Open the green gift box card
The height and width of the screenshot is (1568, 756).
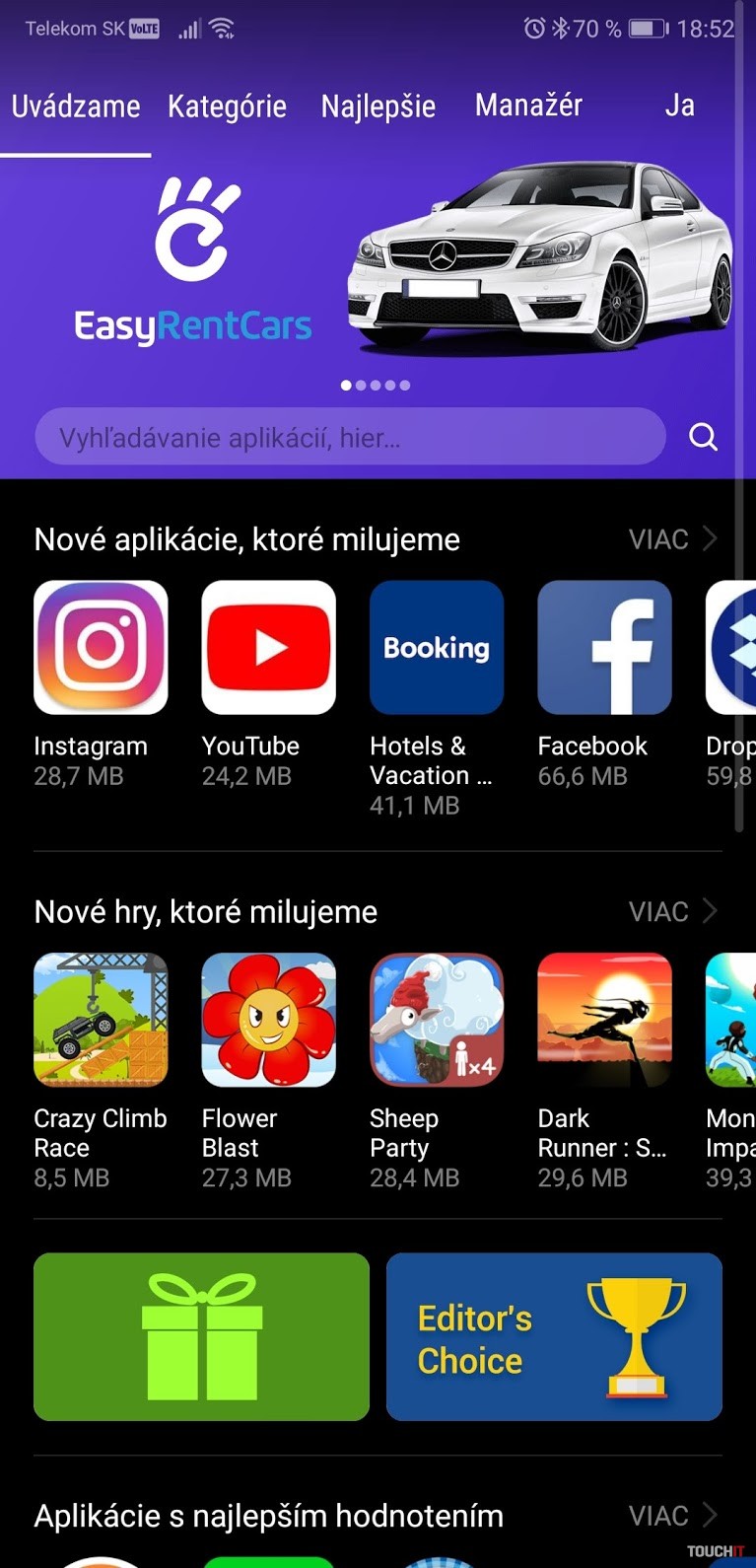pyautogui.click(x=201, y=1336)
